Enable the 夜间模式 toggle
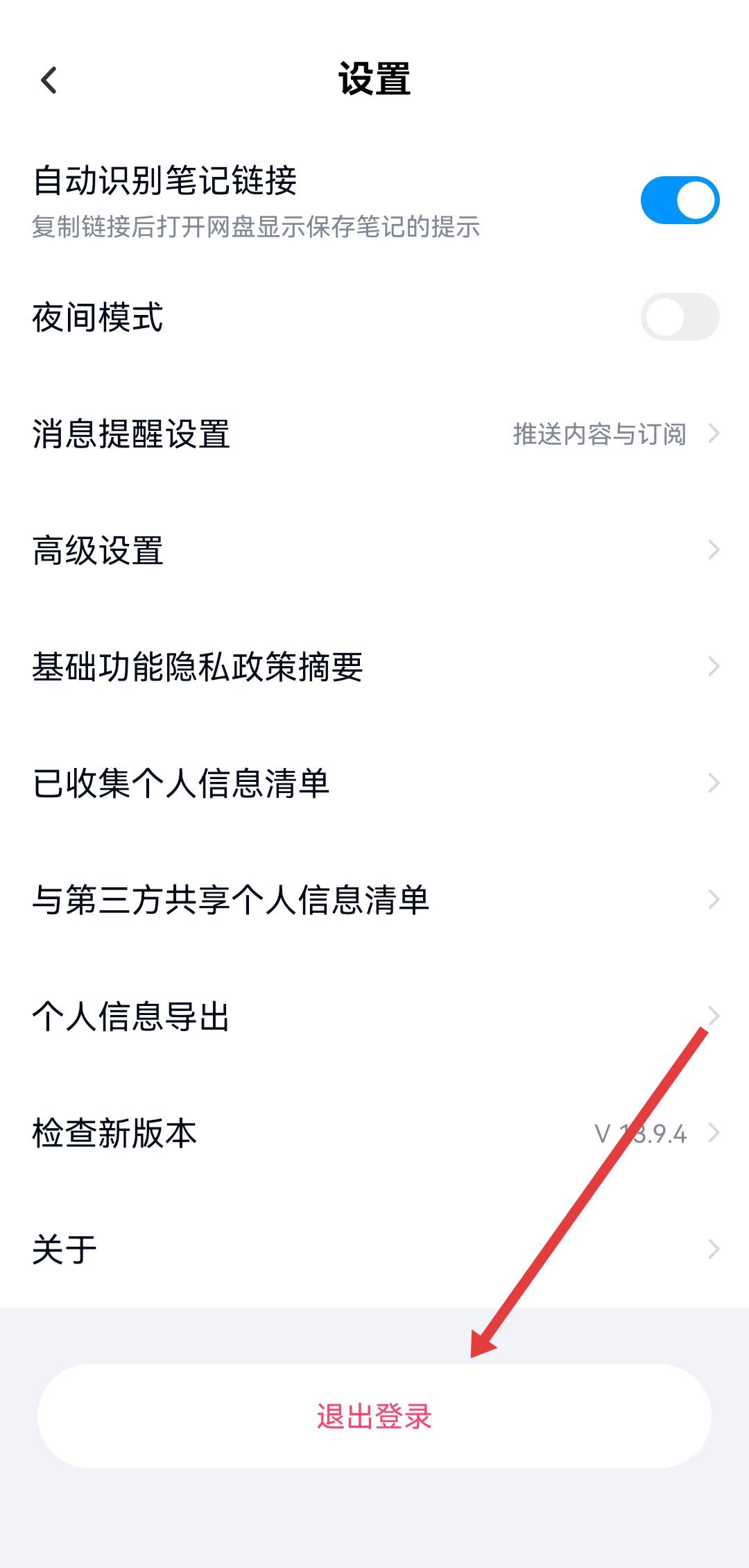749x1568 pixels. 680,317
